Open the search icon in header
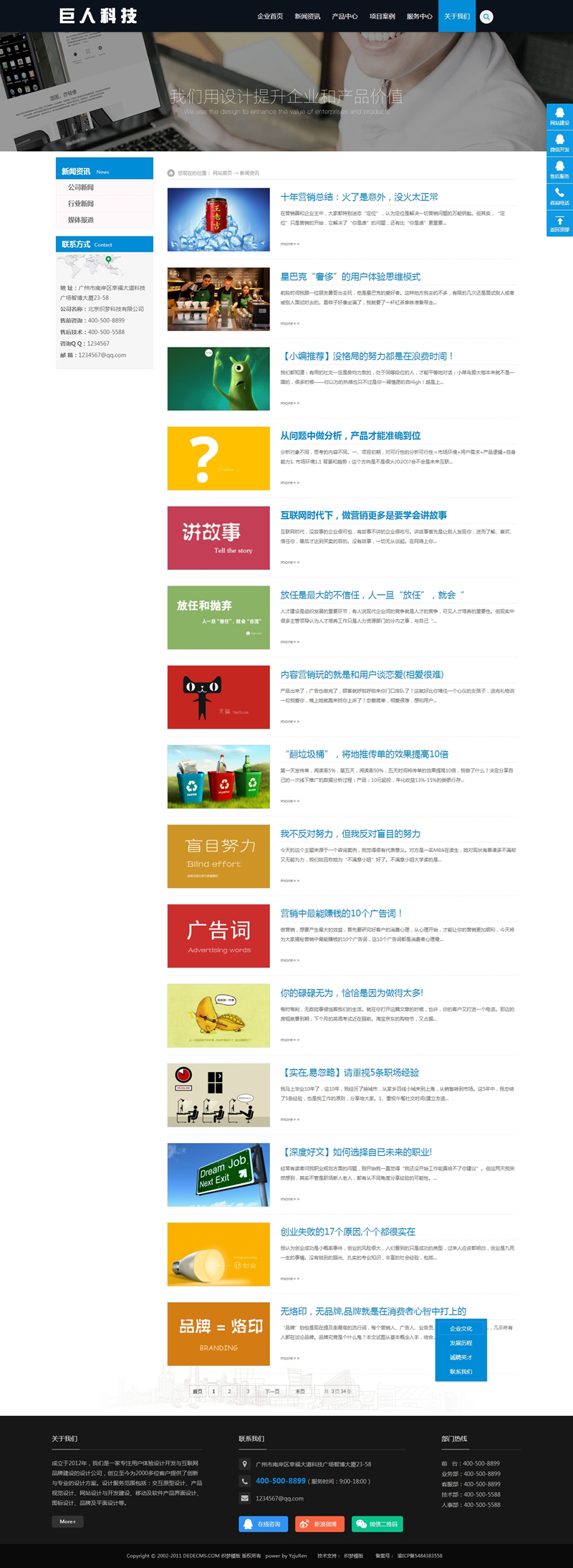 click(486, 16)
